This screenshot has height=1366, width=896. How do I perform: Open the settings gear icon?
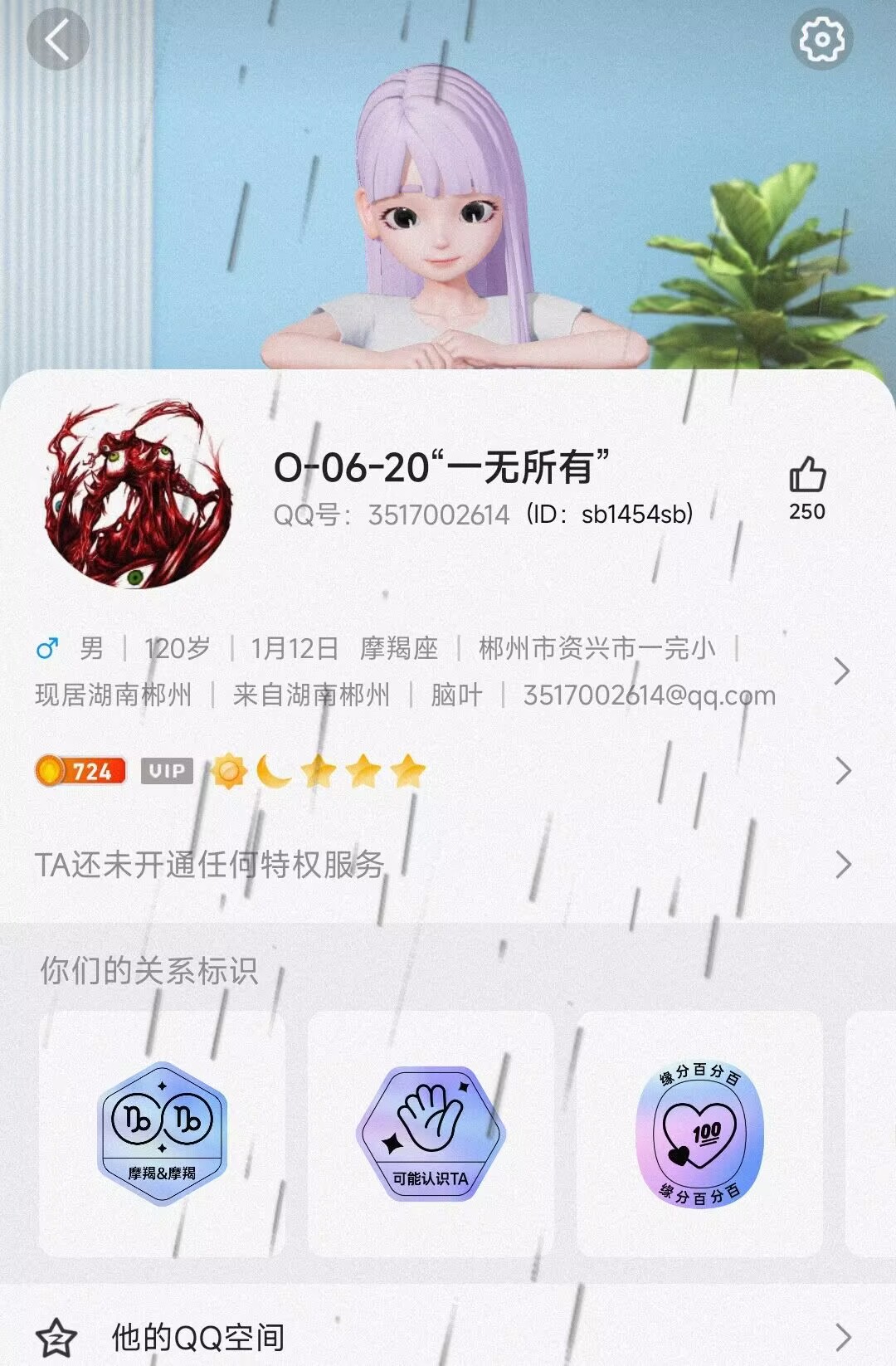pos(821,39)
